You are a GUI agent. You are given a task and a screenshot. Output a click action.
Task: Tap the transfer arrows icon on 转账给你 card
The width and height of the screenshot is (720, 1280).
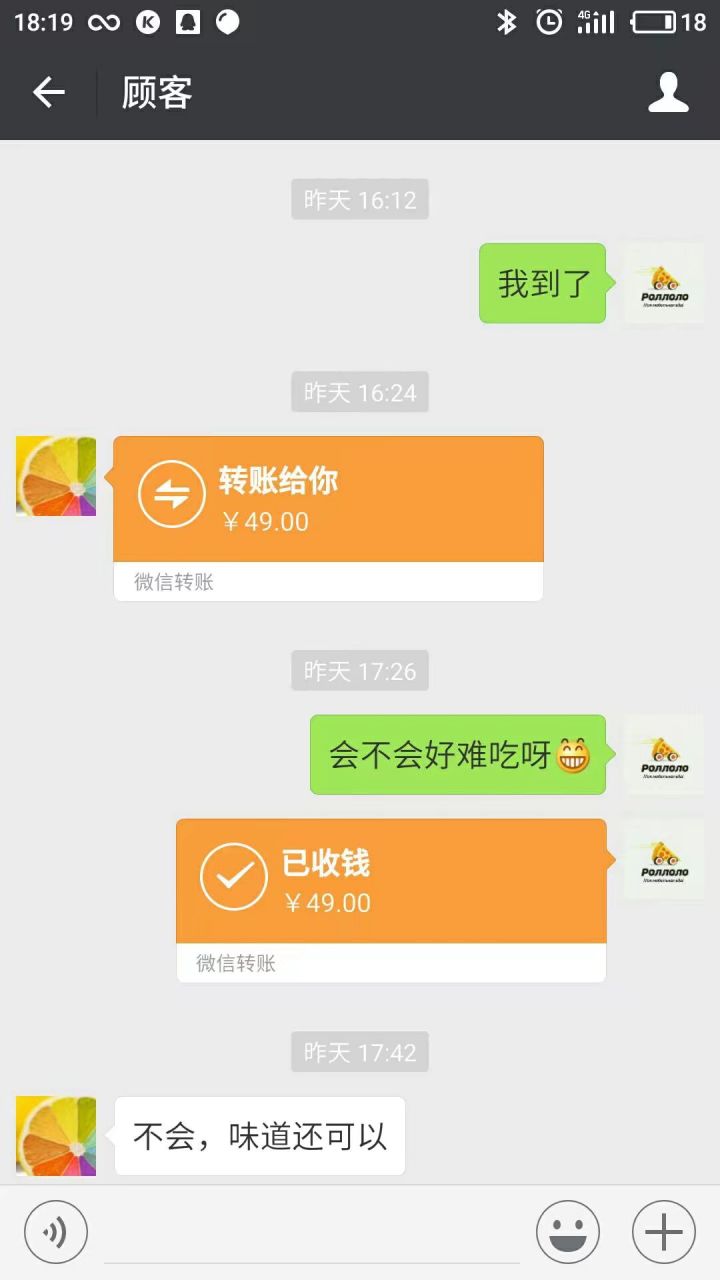(x=170, y=494)
